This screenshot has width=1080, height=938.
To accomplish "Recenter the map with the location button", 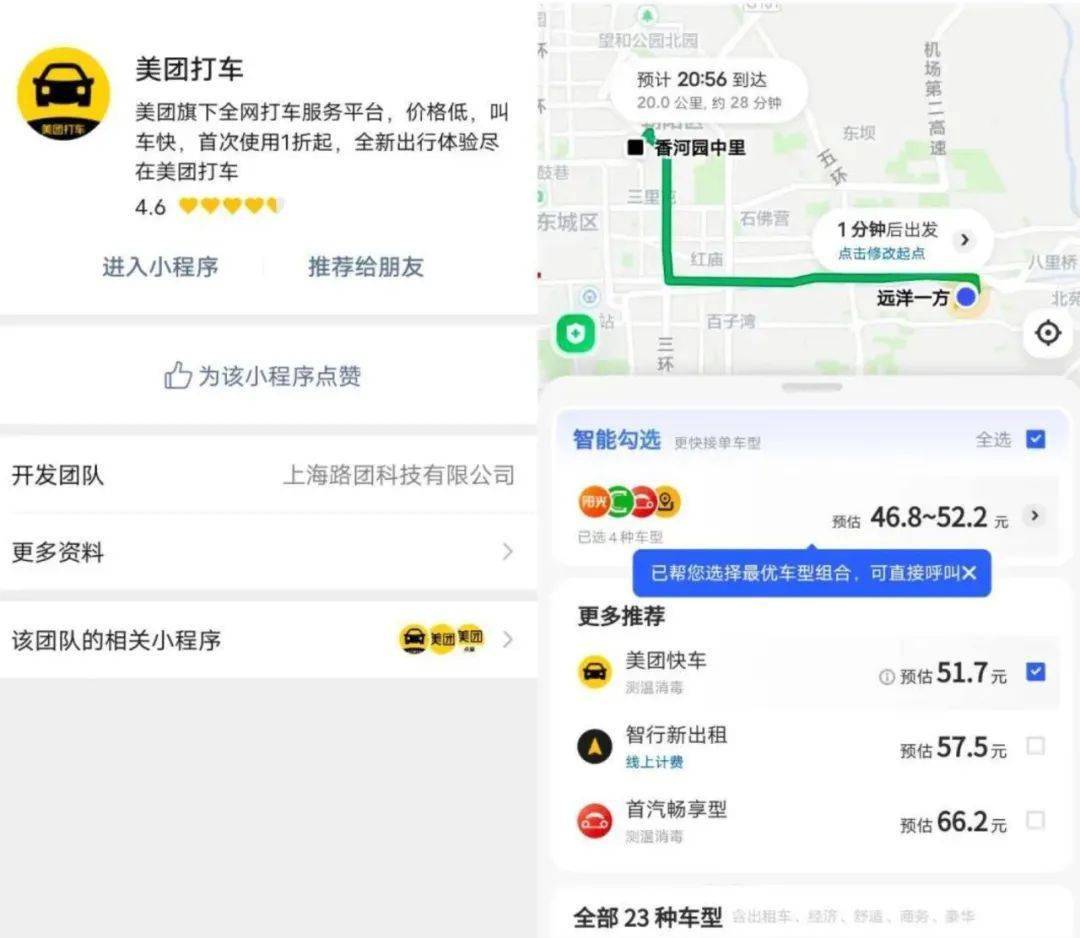I will pyautogui.click(x=1047, y=333).
